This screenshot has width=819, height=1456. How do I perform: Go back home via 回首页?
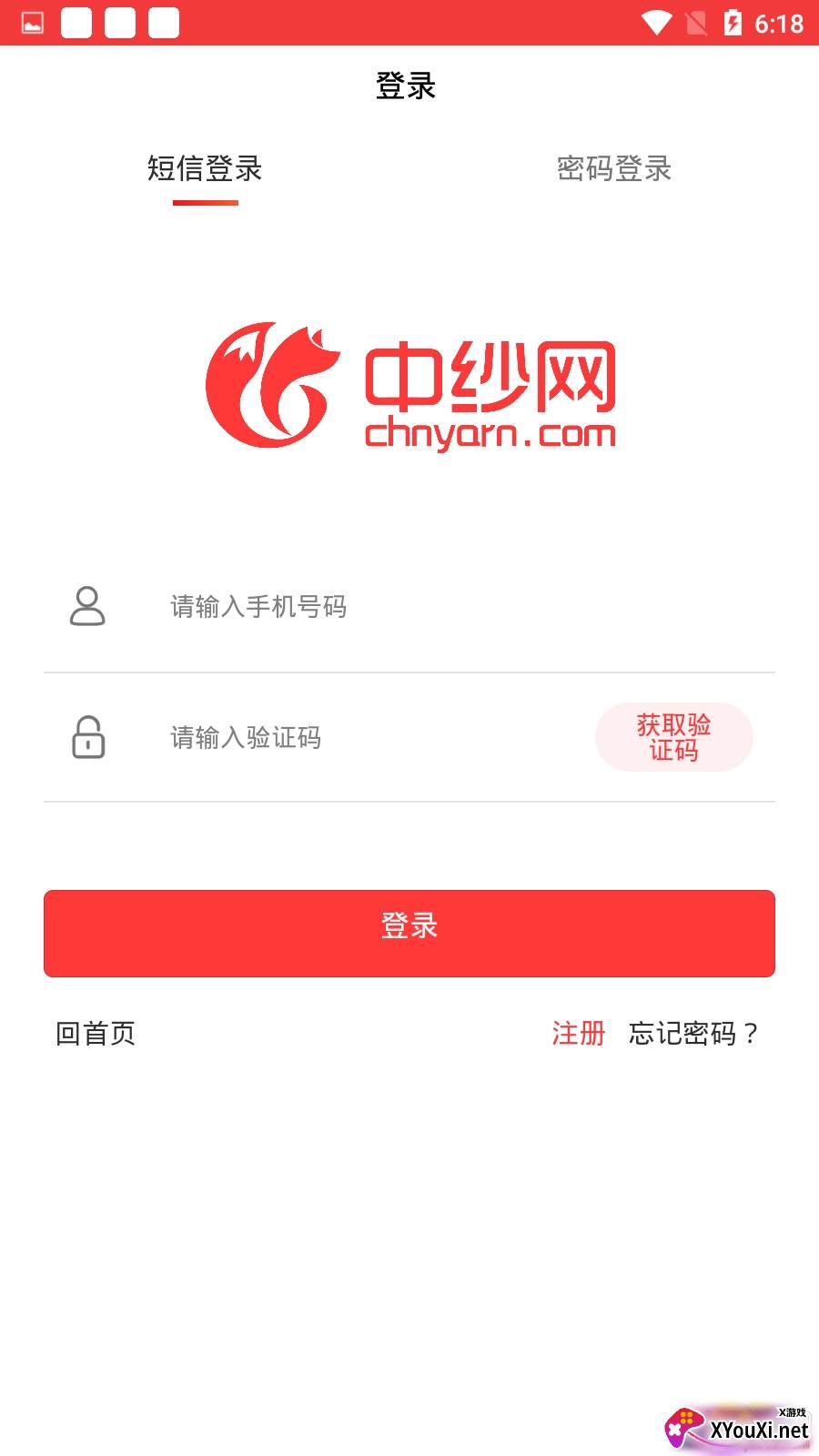[95, 1035]
